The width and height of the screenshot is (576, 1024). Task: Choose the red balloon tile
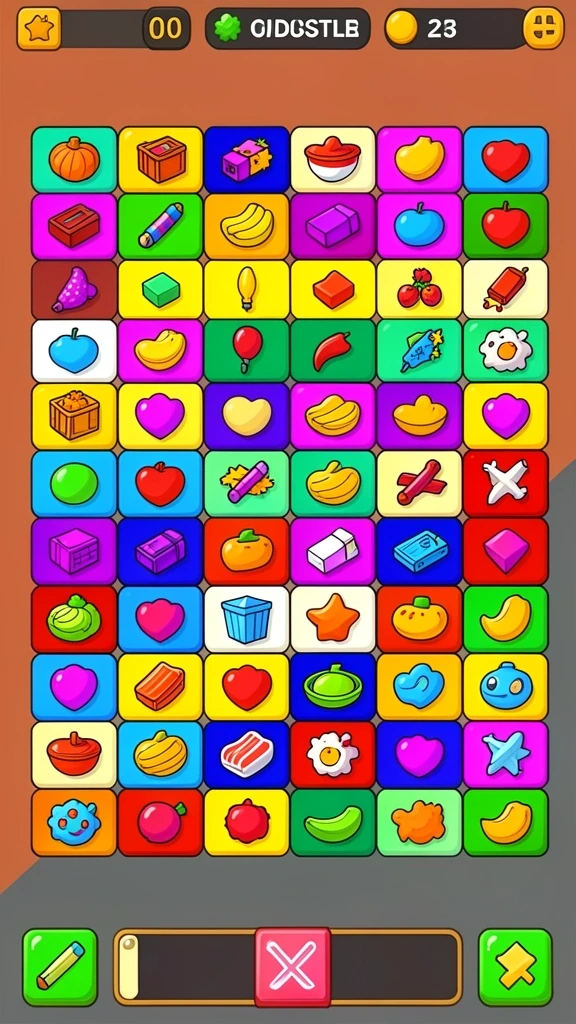click(247, 350)
